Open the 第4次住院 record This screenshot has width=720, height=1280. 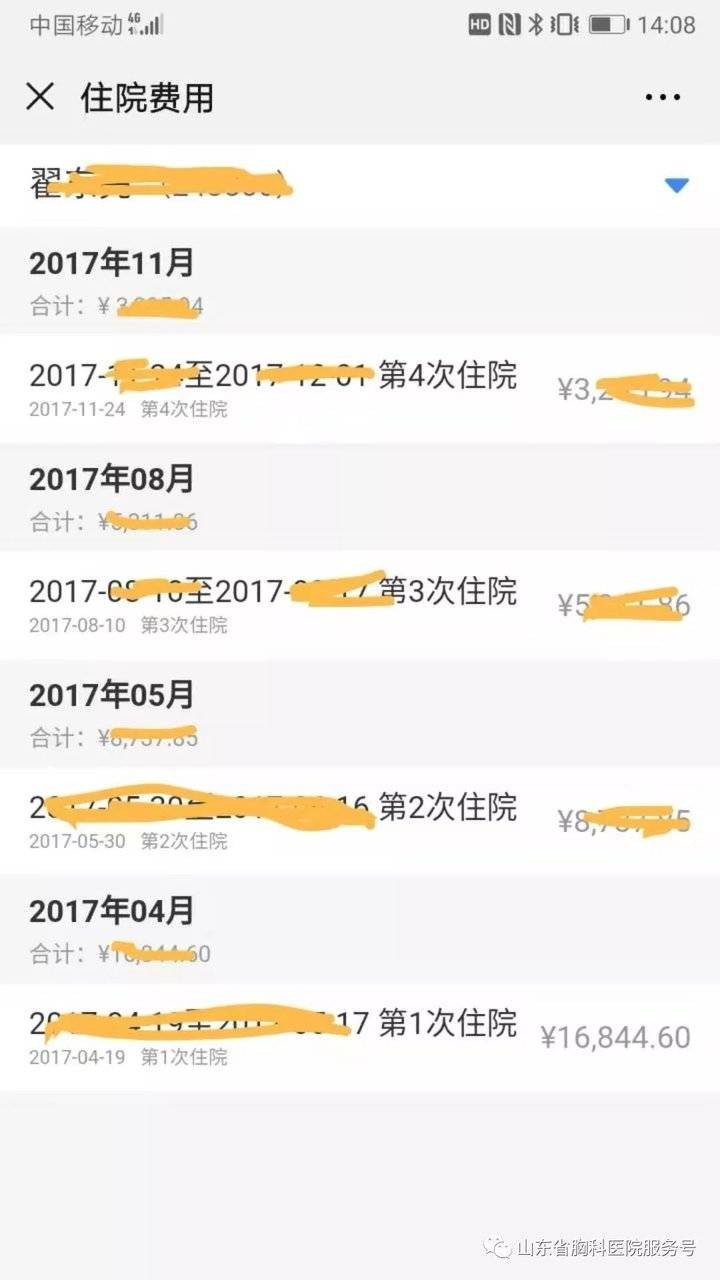tap(360, 389)
